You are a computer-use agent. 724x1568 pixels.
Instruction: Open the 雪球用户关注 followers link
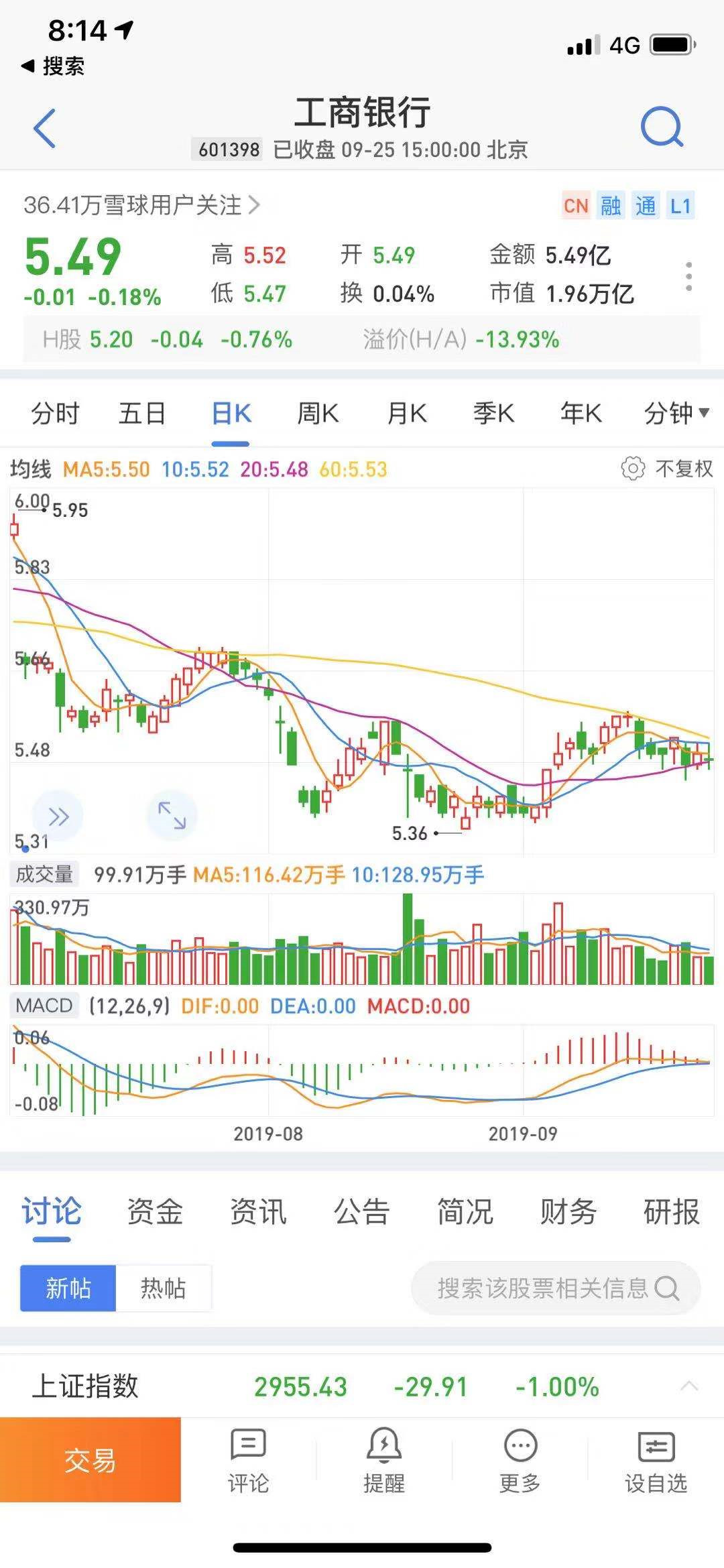click(141, 205)
